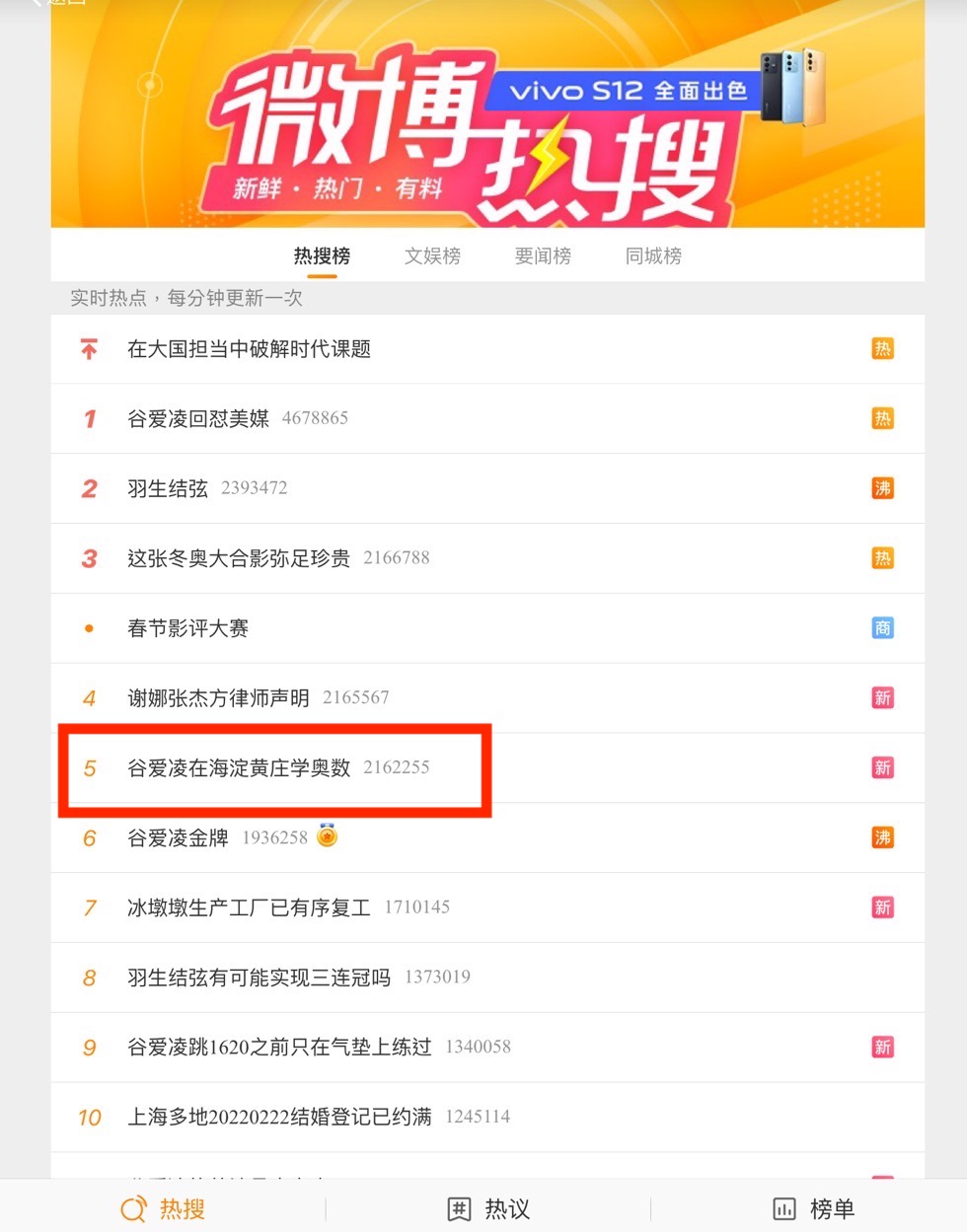Open topic 谷爱凌回怼美媒
This screenshot has width=967, height=1232.
pos(198,419)
